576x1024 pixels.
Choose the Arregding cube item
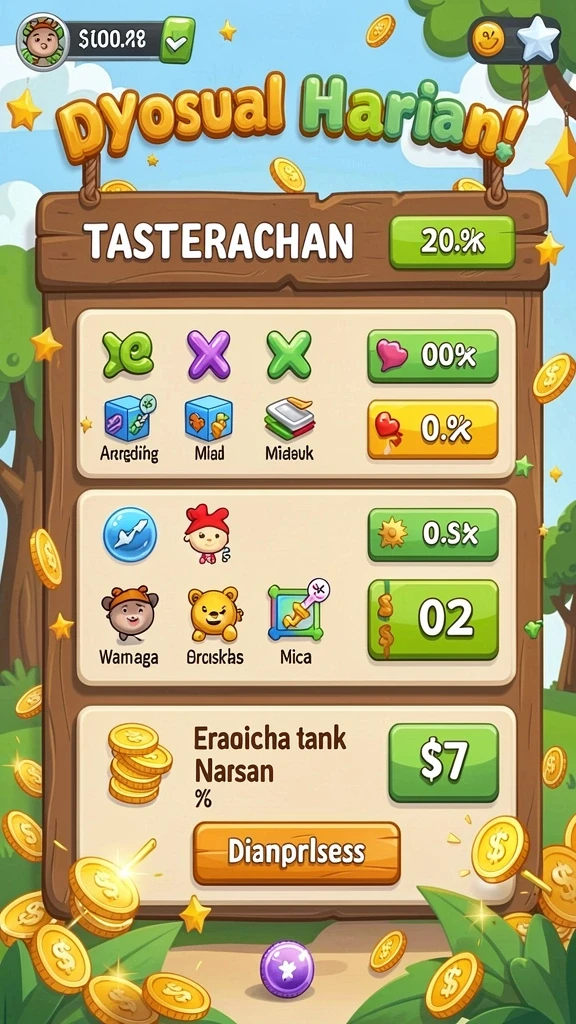point(129,428)
